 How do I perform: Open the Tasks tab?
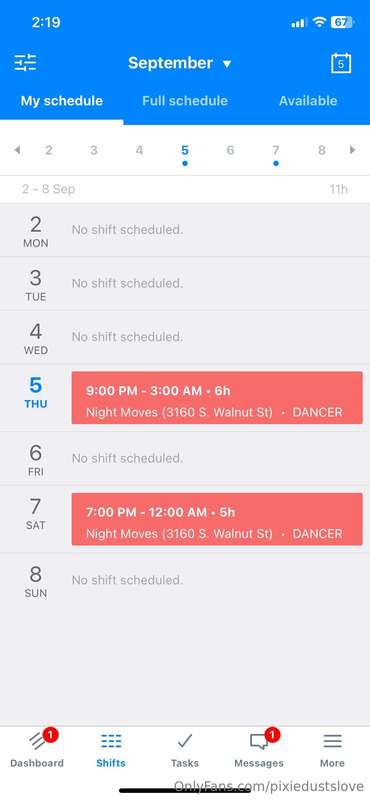(185, 748)
